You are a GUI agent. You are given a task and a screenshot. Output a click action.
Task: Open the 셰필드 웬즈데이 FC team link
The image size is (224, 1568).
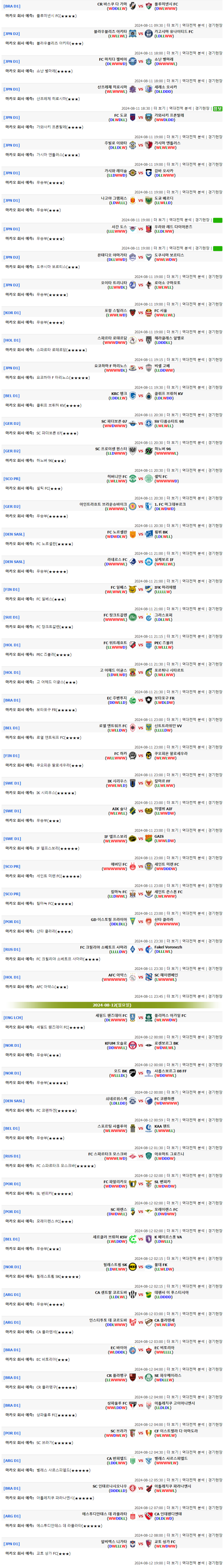point(111,1015)
